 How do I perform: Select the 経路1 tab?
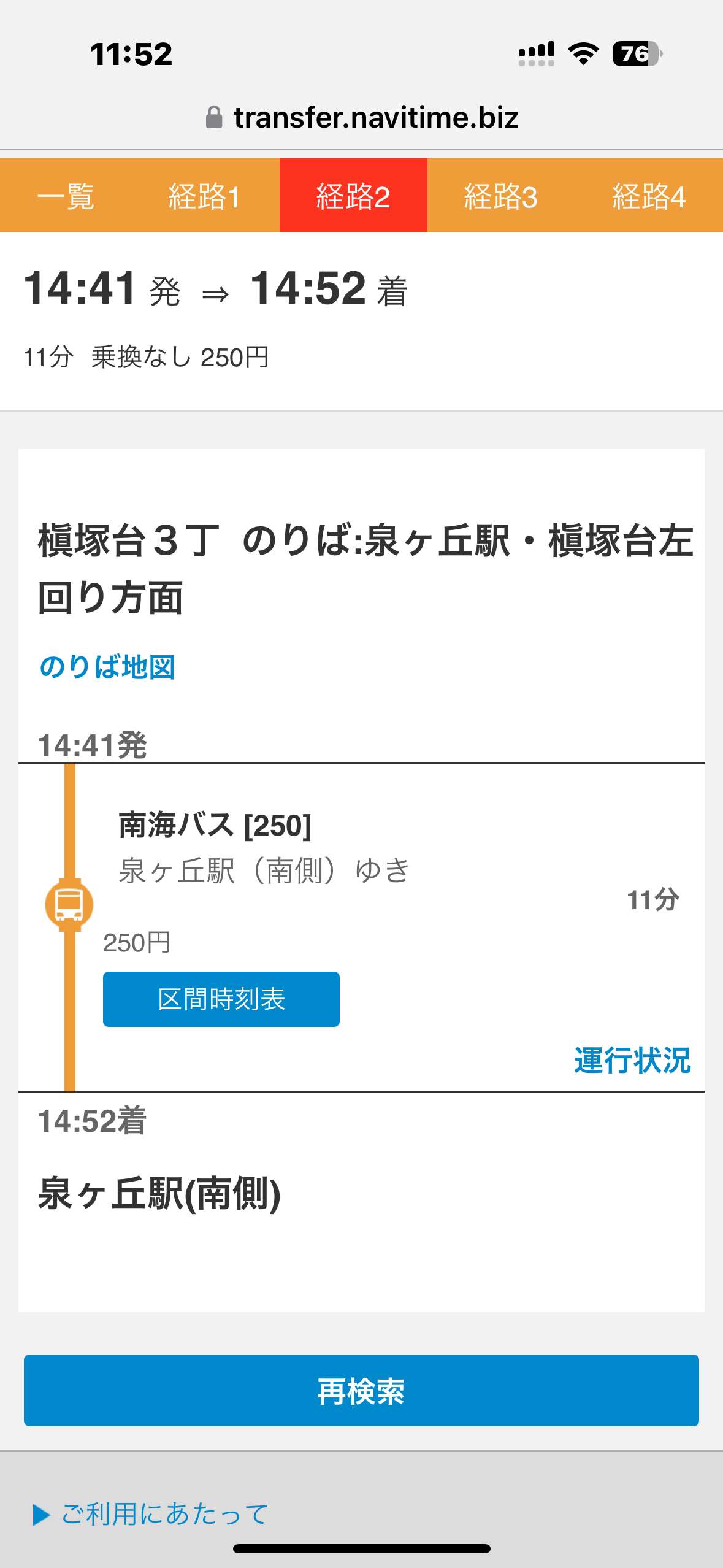click(205, 196)
